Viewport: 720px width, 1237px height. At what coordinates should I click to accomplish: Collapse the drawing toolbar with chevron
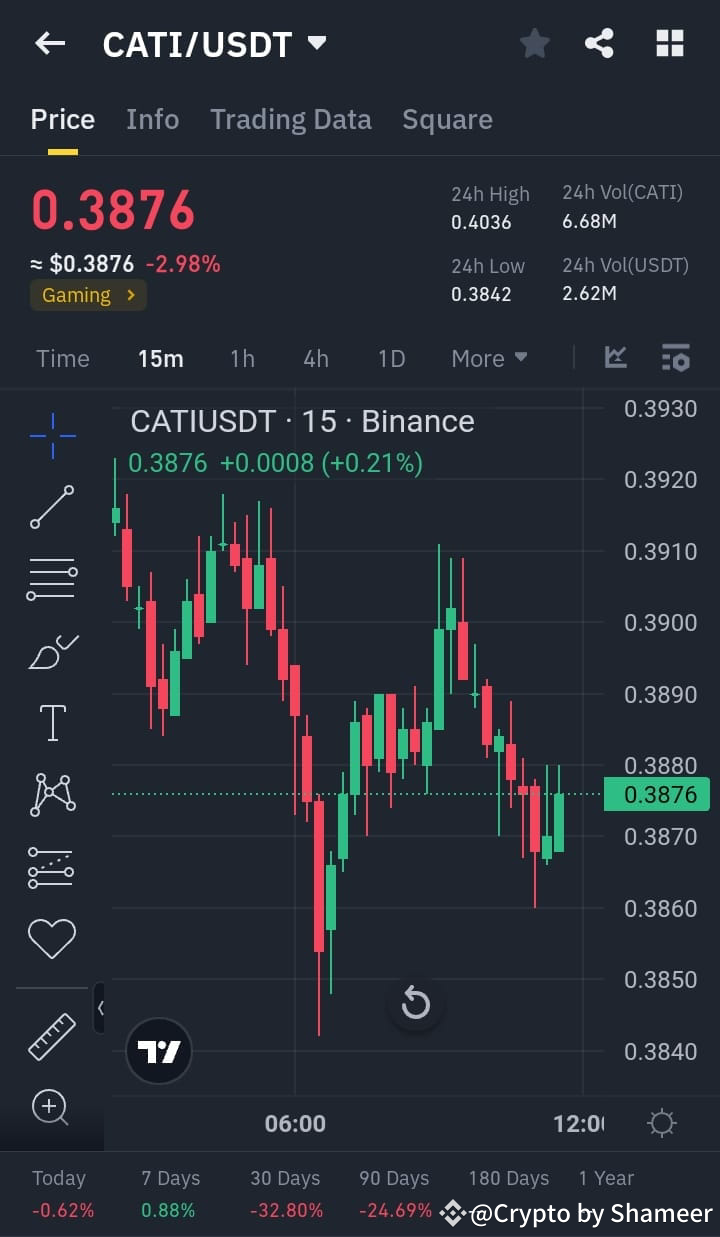point(99,1008)
